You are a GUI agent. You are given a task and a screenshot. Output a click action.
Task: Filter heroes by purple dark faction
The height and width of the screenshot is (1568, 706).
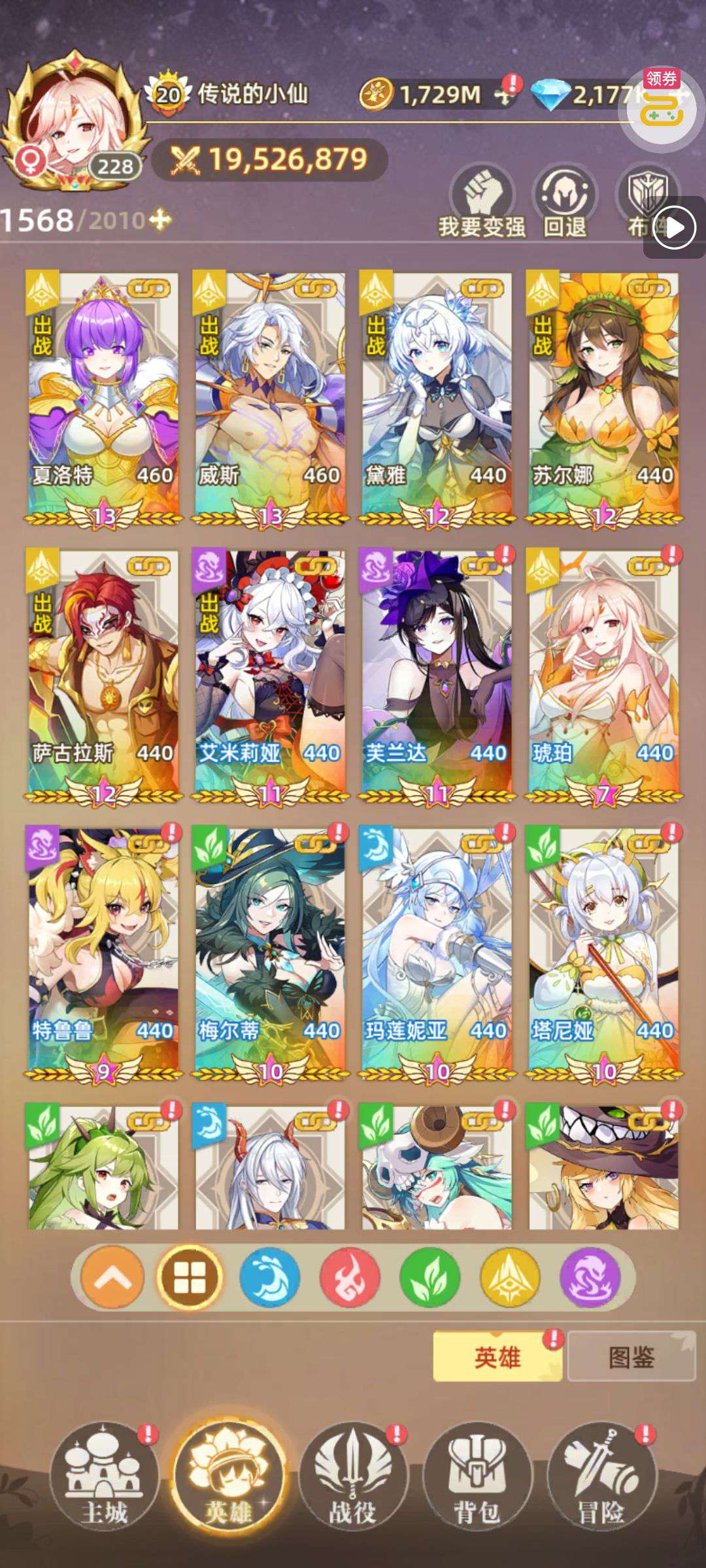coord(590,1277)
